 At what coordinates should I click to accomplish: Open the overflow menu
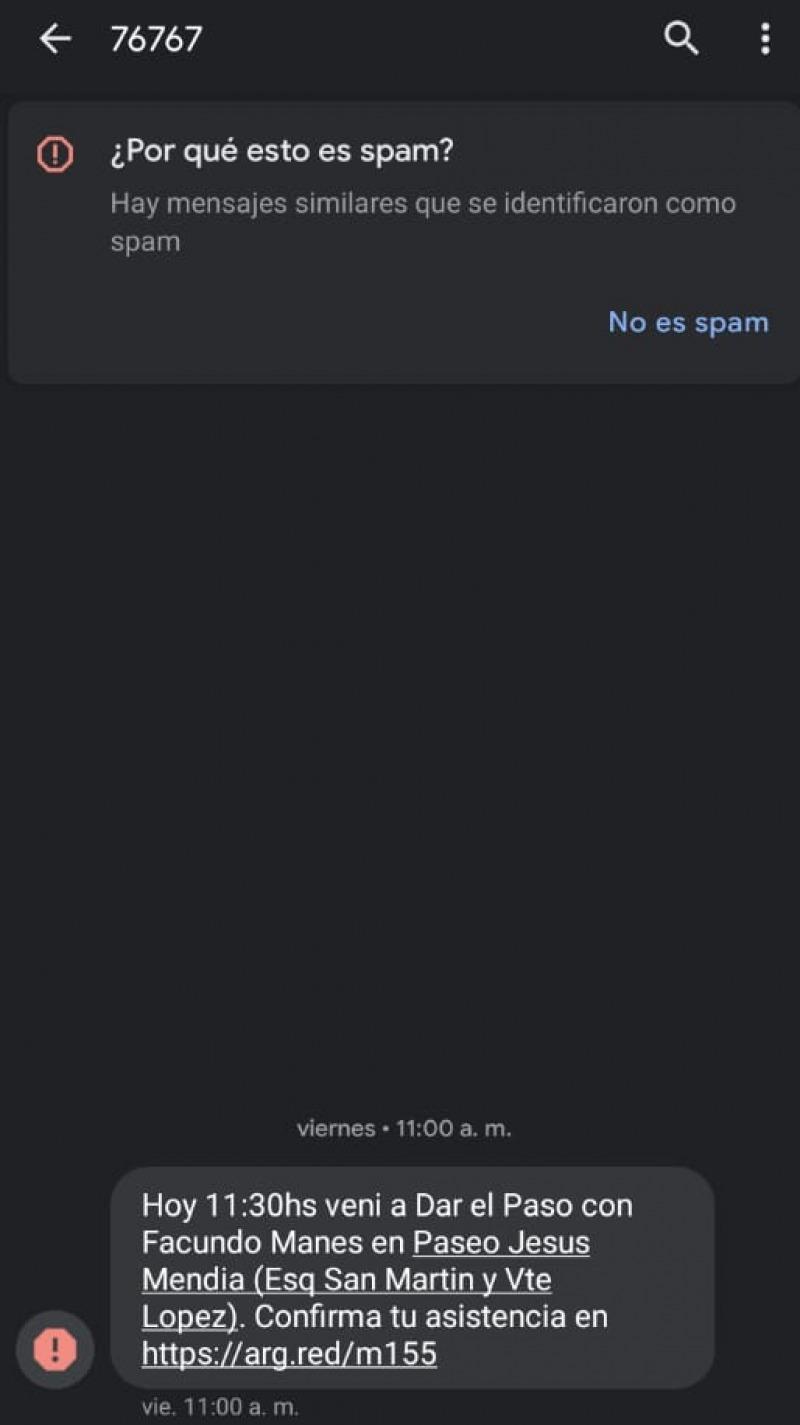(x=765, y=39)
